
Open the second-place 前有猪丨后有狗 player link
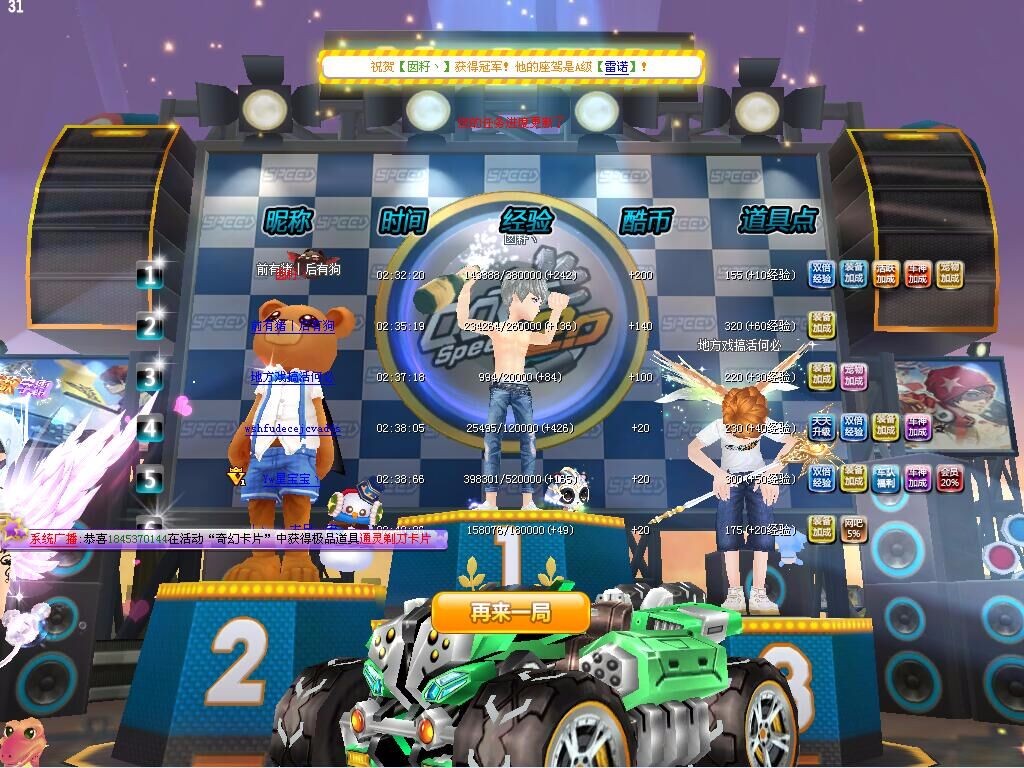292,326
